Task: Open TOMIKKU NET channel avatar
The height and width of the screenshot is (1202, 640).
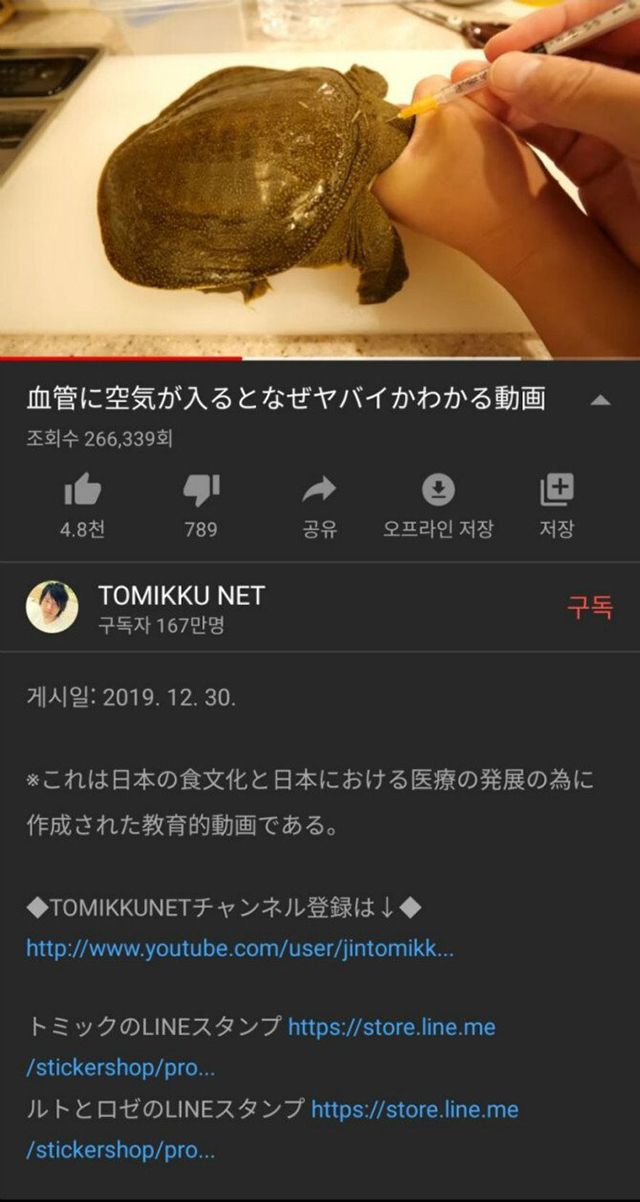Action: [52, 606]
